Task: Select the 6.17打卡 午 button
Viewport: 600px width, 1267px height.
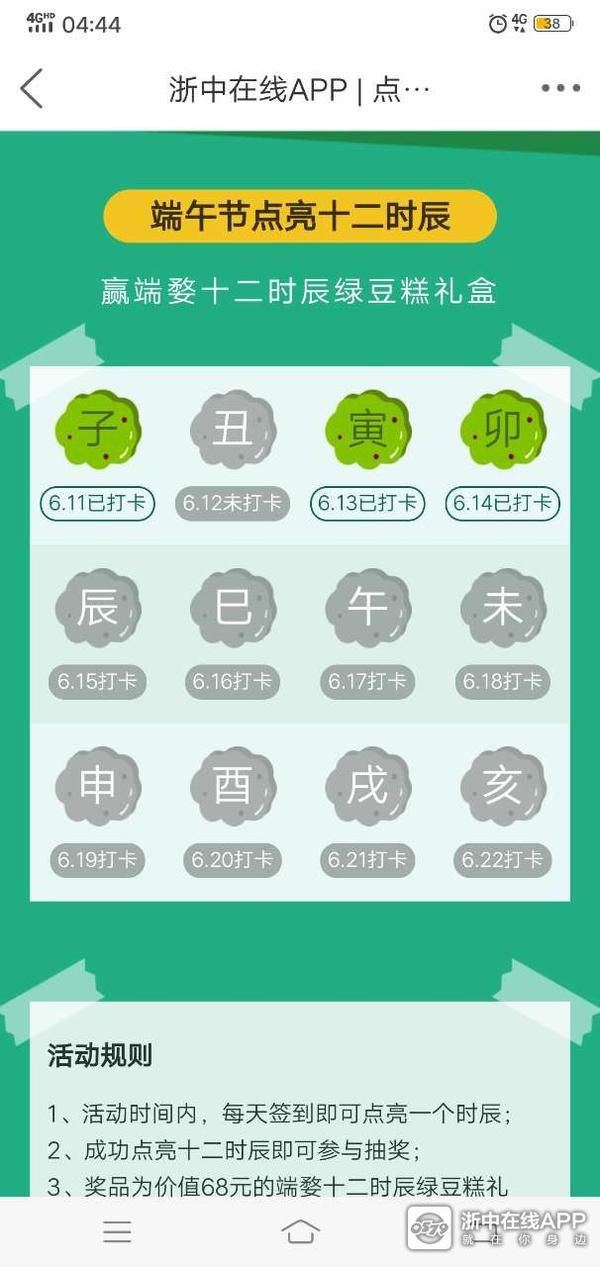Action: 367,682
